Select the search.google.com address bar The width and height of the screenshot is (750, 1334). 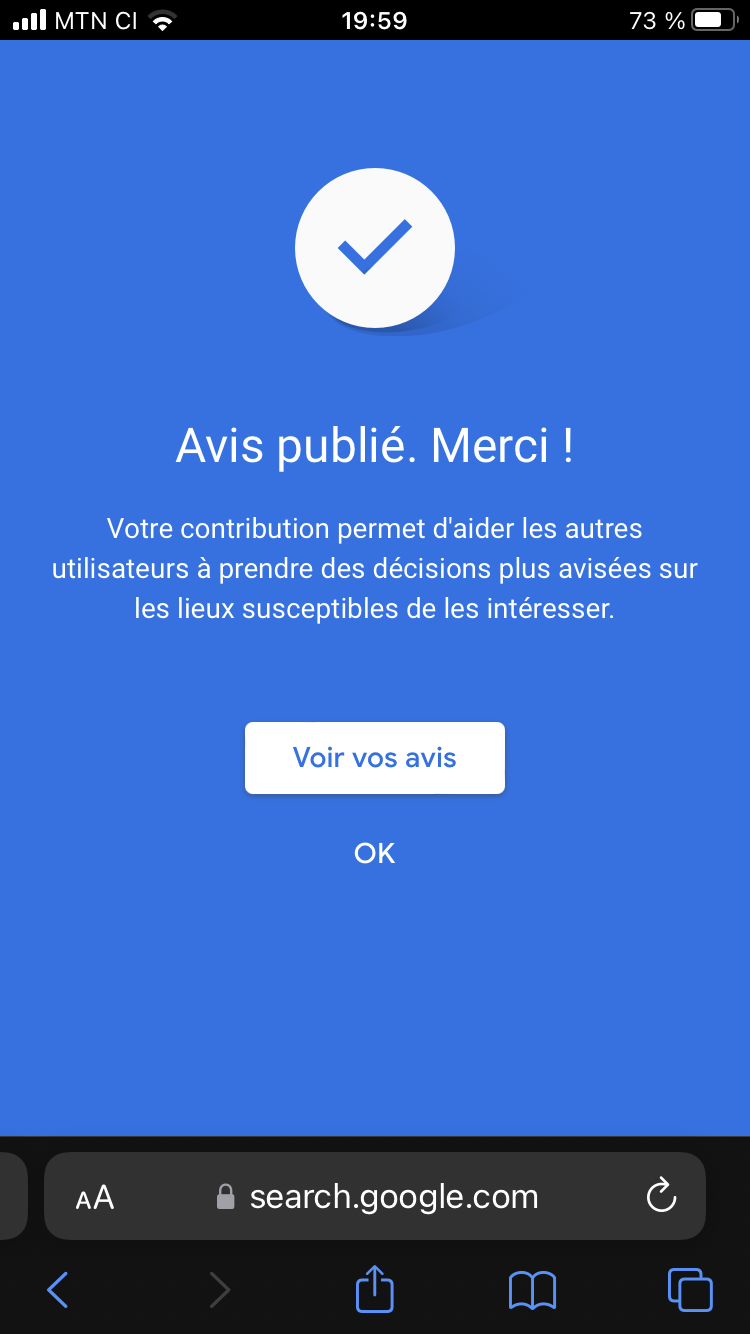pos(375,1196)
